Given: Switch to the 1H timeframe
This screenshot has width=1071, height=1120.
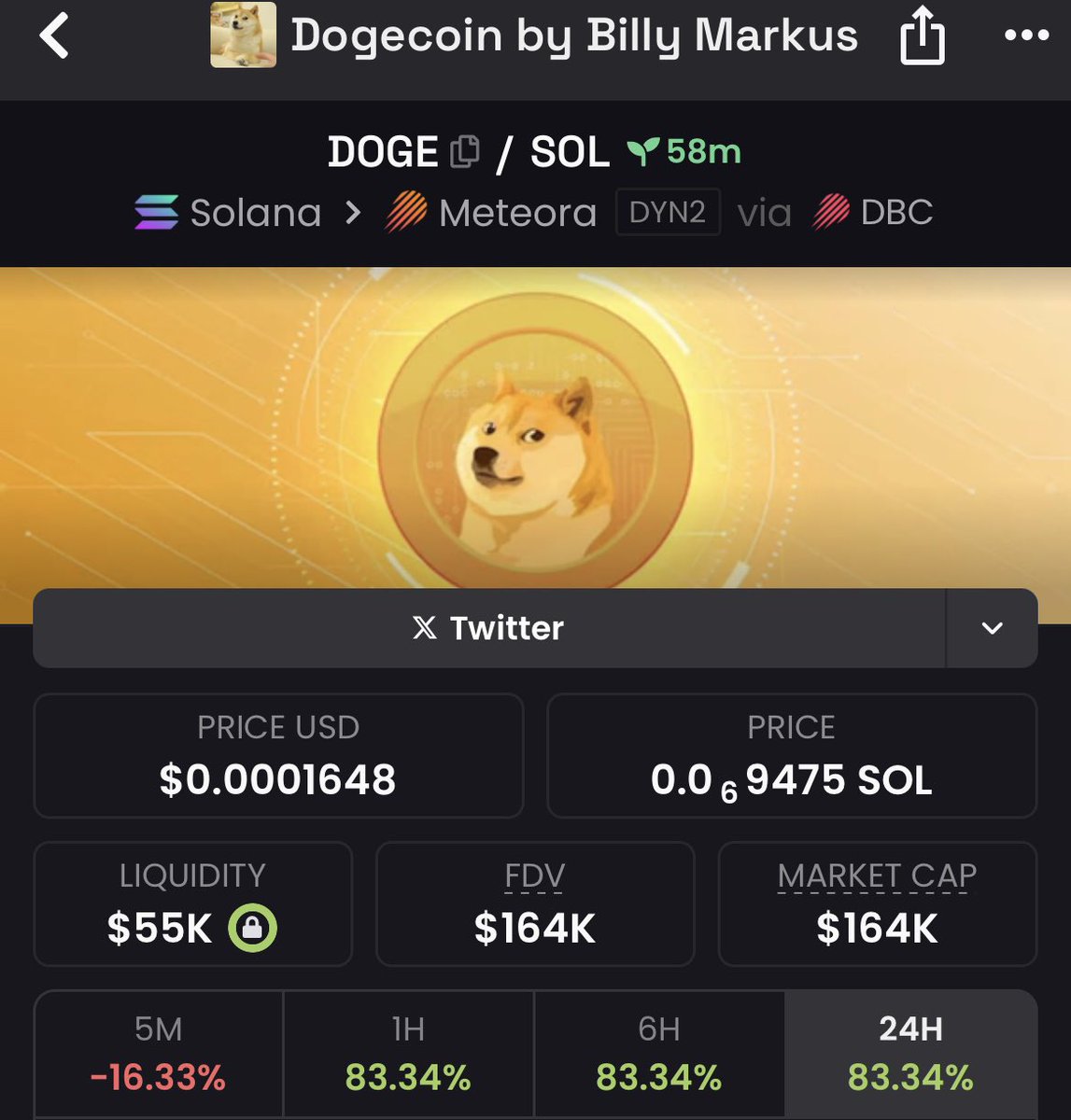Looking at the screenshot, I should (408, 1054).
